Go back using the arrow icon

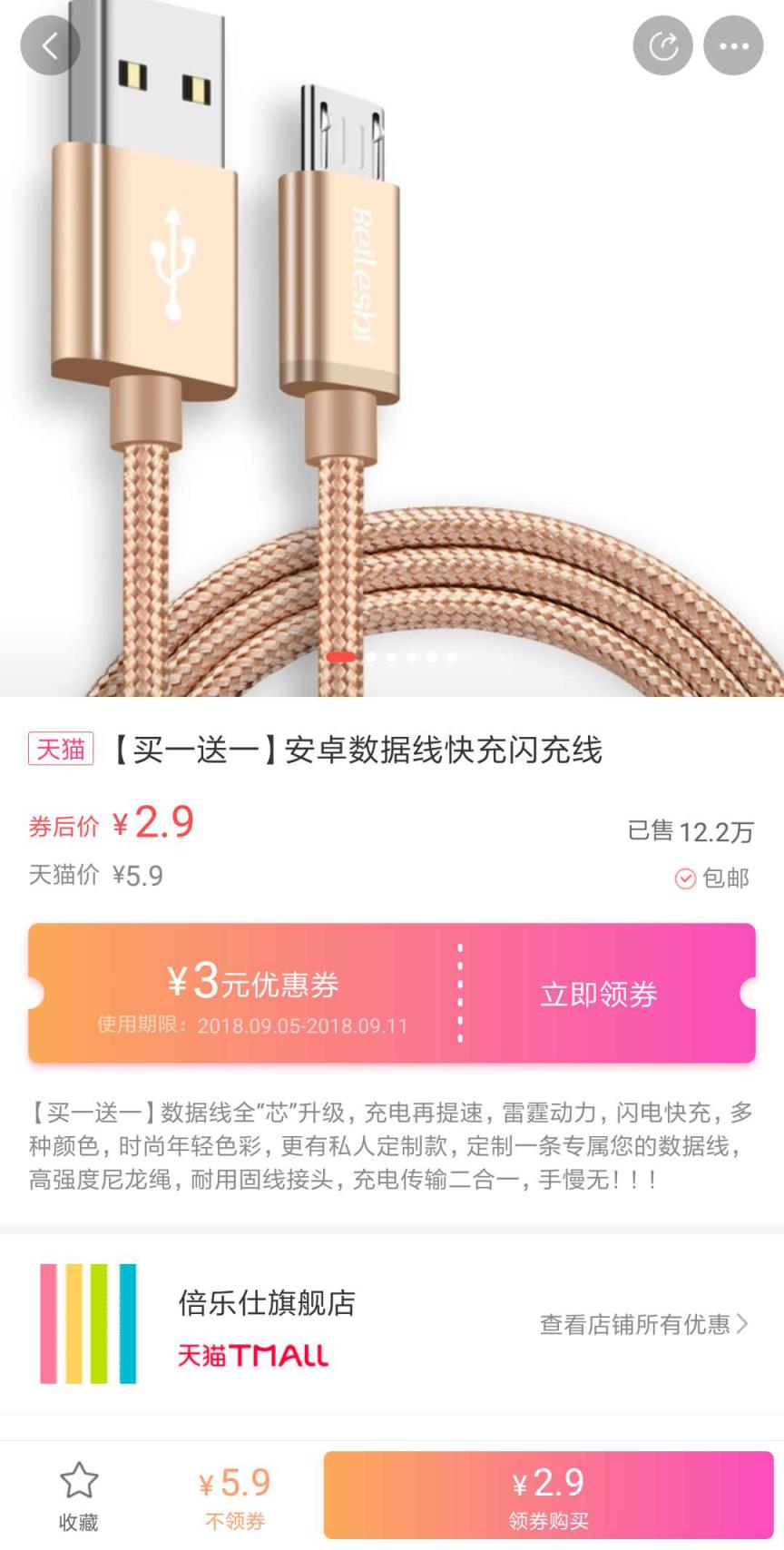pyautogui.click(x=50, y=44)
